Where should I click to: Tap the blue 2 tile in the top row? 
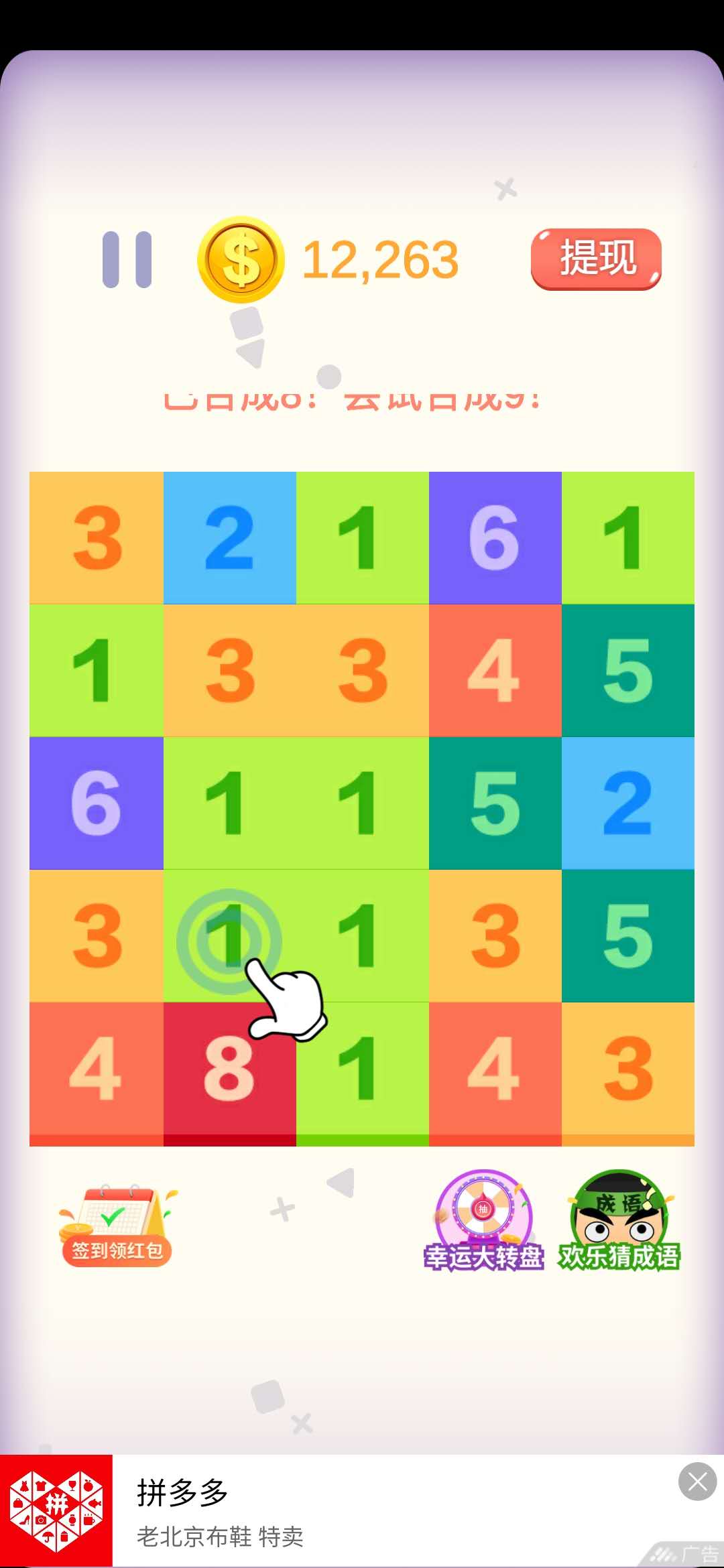(x=229, y=538)
